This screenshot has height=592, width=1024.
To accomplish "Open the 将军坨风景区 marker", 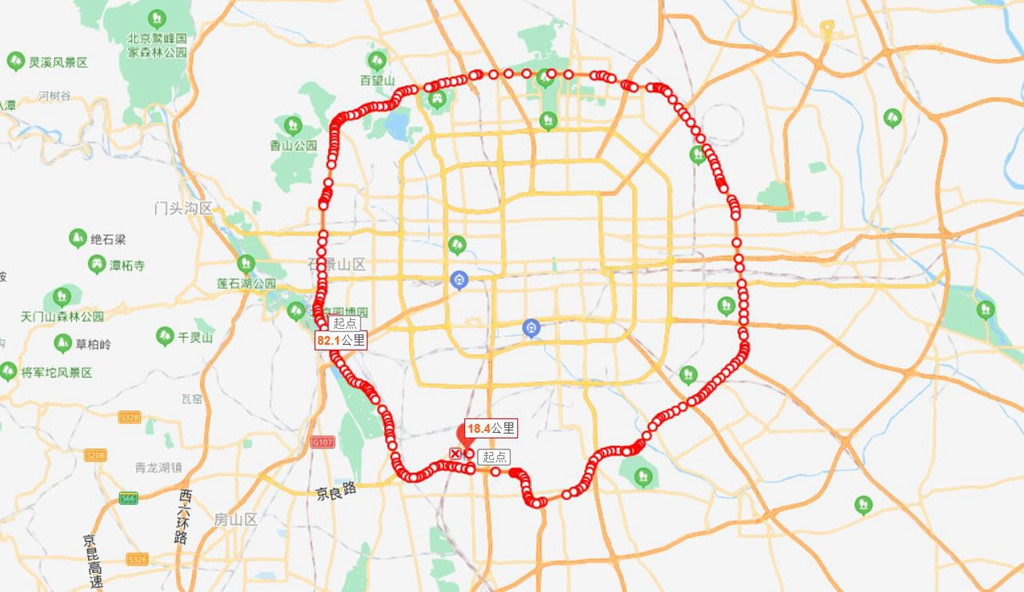I will pos(9,371).
